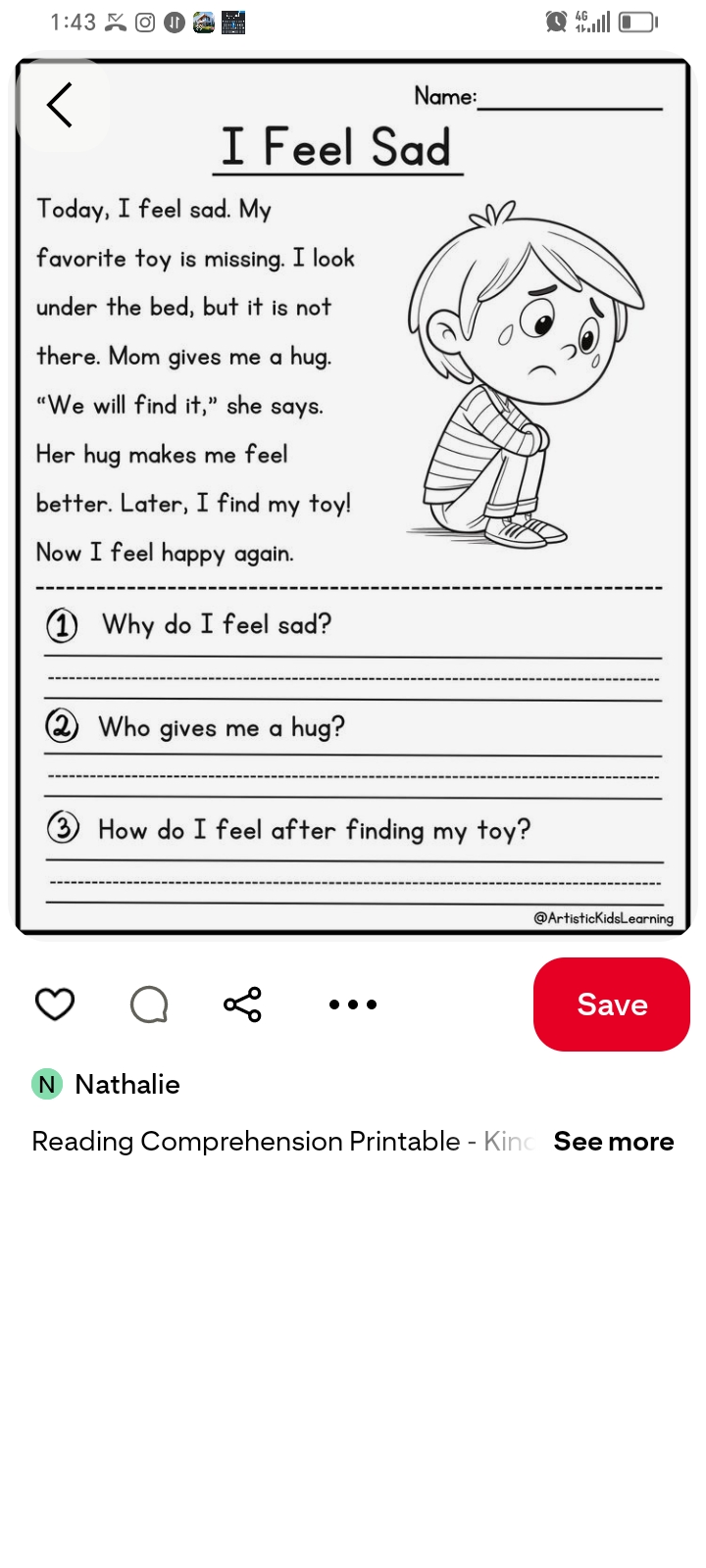The width and height of the screenshot is (706, 1568).
Task: Open the three-dot more options menu
Action: click(x=353, y=1004)
